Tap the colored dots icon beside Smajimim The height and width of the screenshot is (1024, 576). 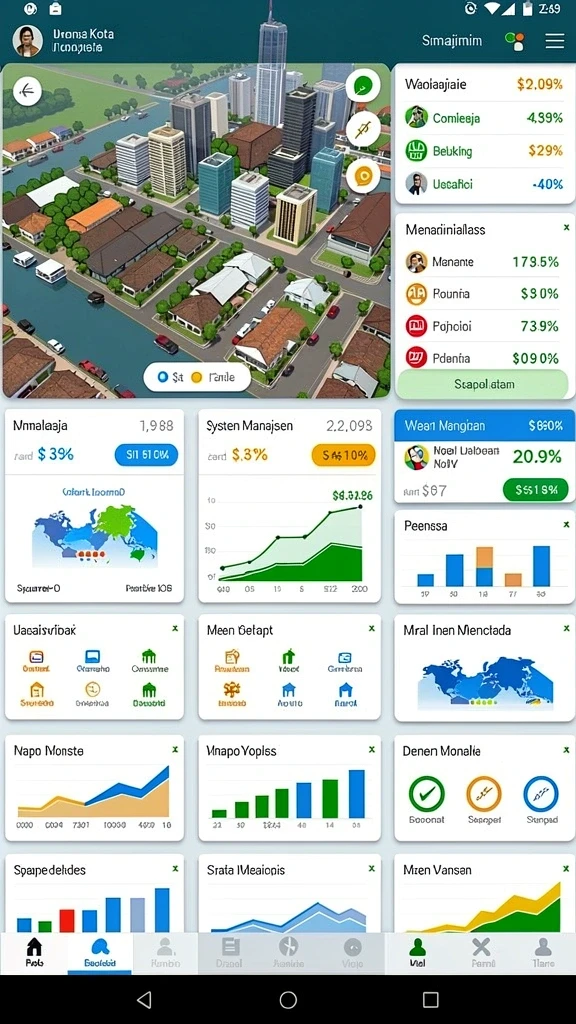515,41
